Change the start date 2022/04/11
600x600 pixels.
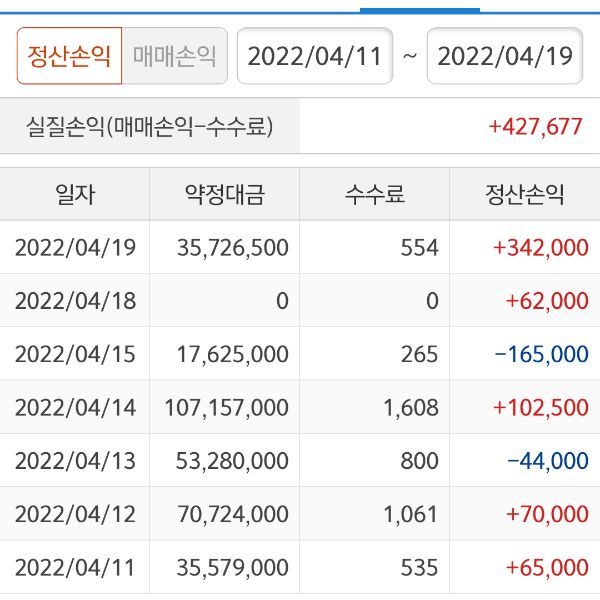(x=315, y=56)
